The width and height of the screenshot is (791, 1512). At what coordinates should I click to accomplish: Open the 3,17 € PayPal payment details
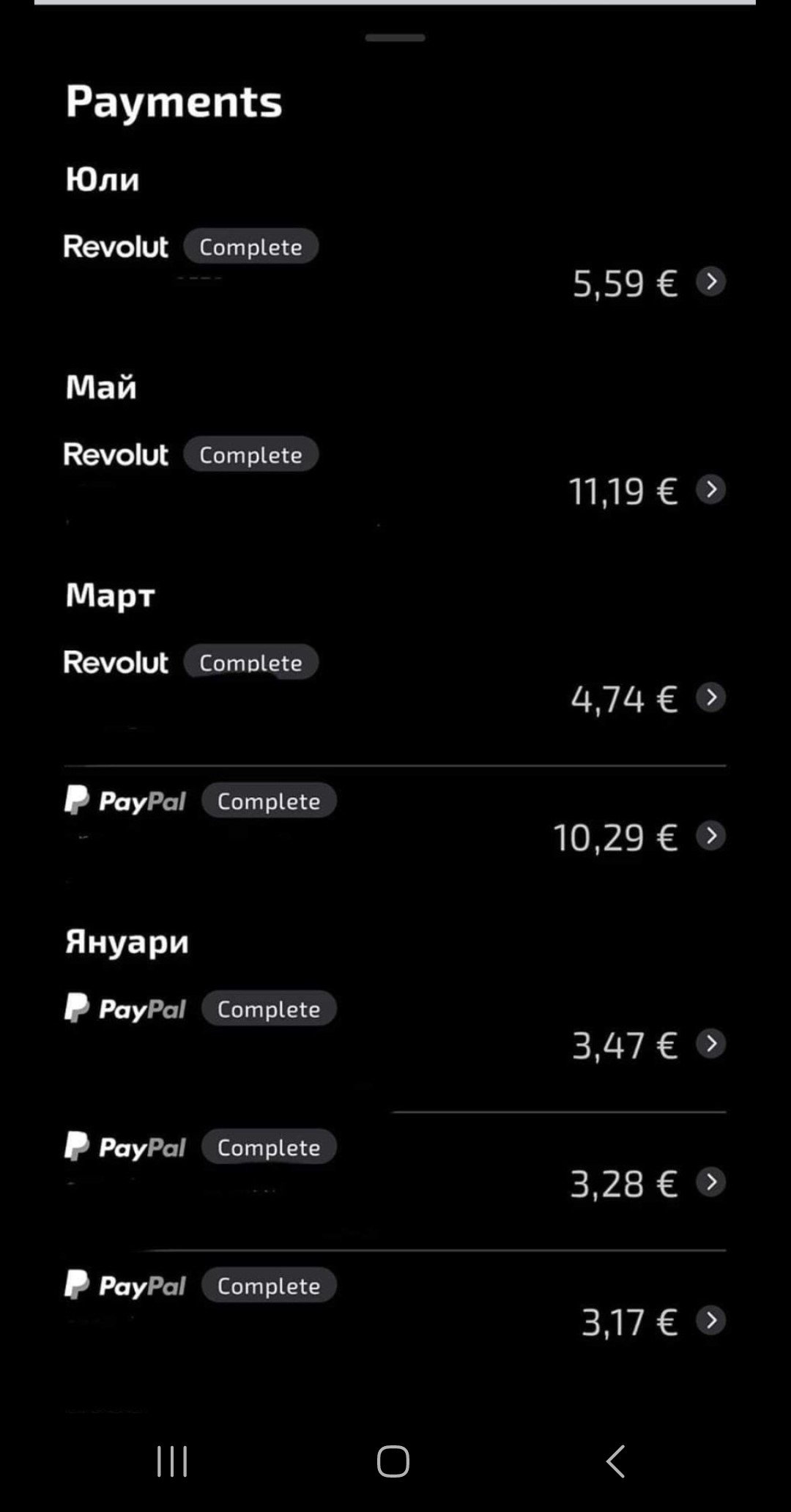pos(710,1320)
